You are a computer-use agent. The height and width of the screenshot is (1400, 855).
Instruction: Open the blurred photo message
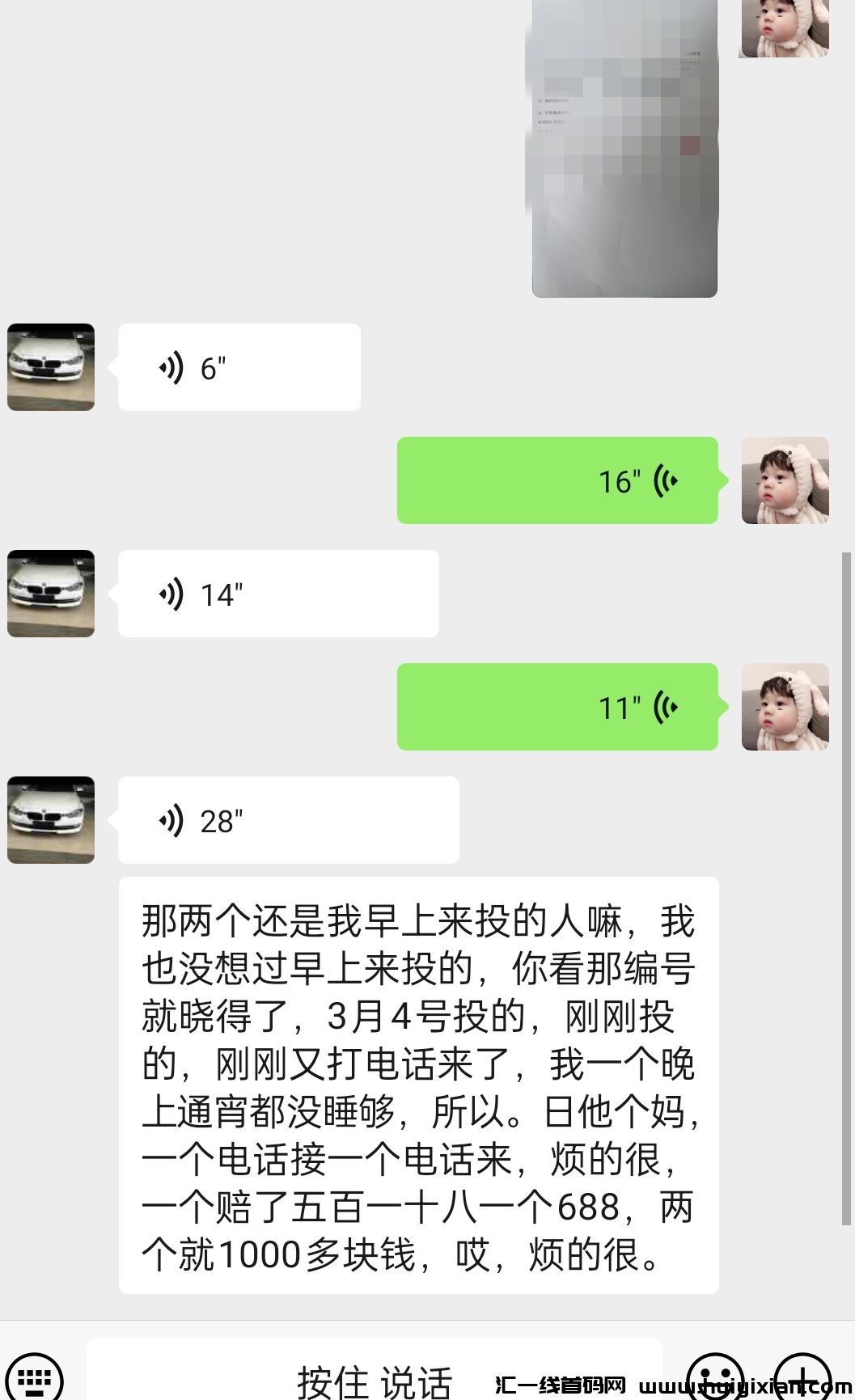[x=624, y=148]
